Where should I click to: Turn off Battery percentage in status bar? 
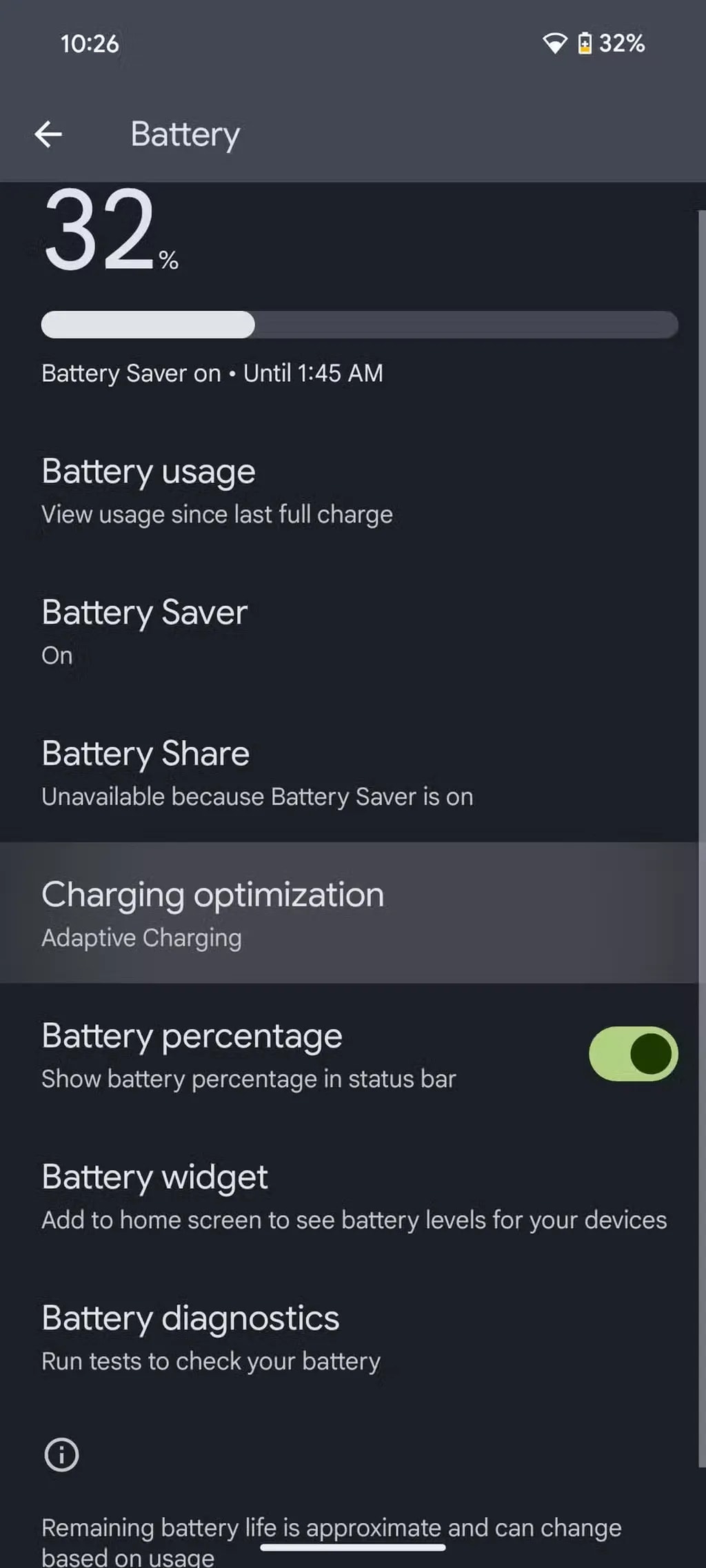pos(633,1054)
